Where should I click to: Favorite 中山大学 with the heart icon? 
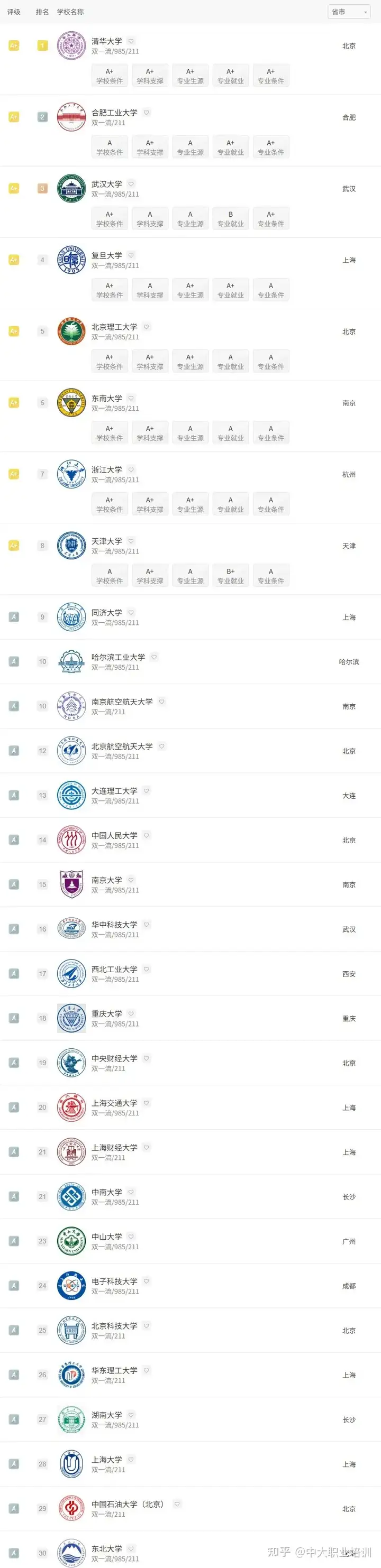click(131, 1237)
